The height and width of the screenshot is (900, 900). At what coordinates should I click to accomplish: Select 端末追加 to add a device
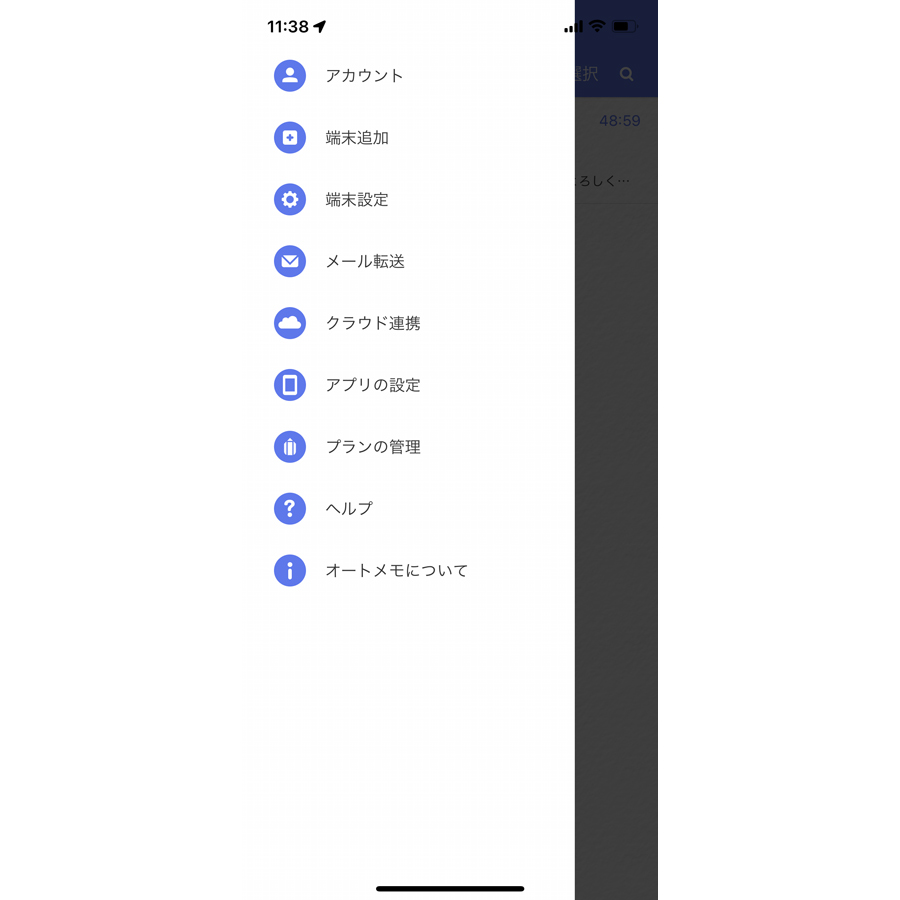(x=357, y=138)
